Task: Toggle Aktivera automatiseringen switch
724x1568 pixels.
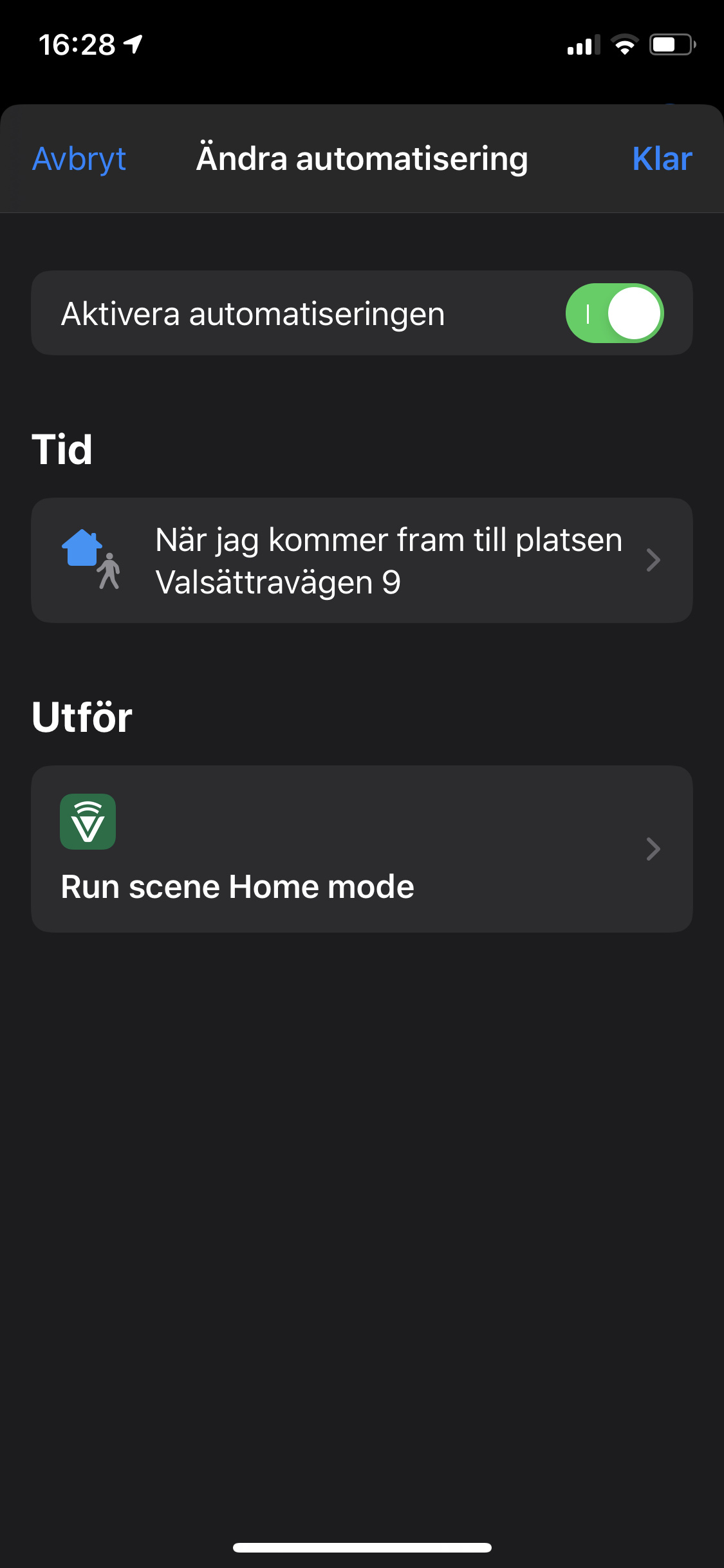Action: pos(615,313)
